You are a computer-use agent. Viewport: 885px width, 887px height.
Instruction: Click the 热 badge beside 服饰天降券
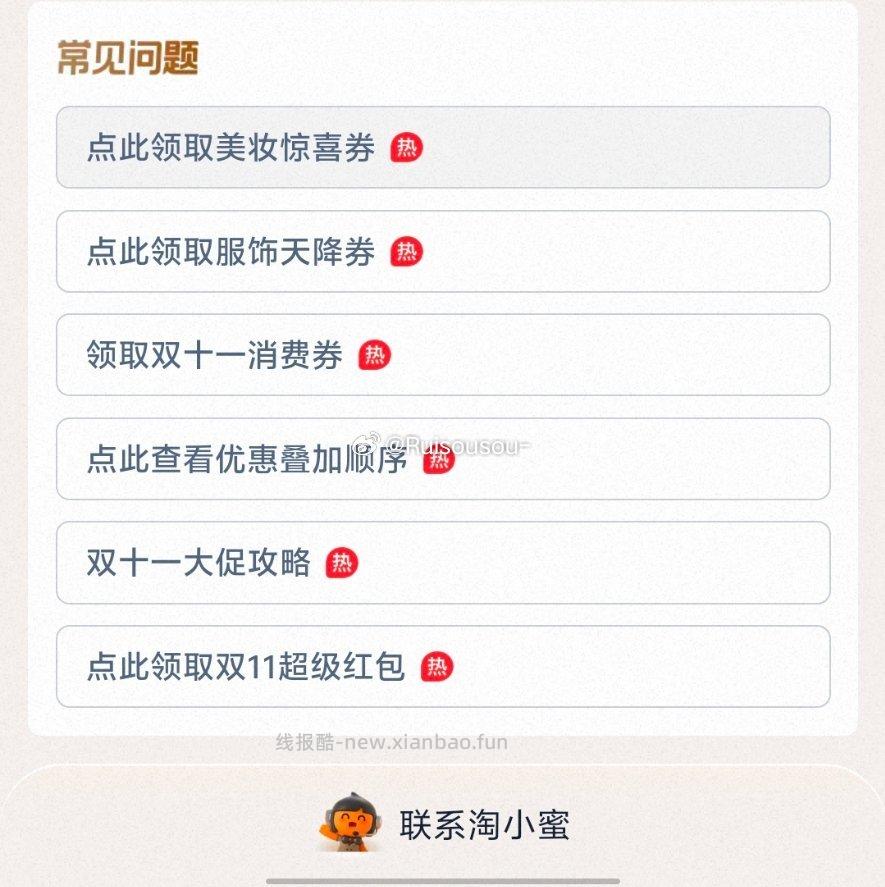point(405,253)
